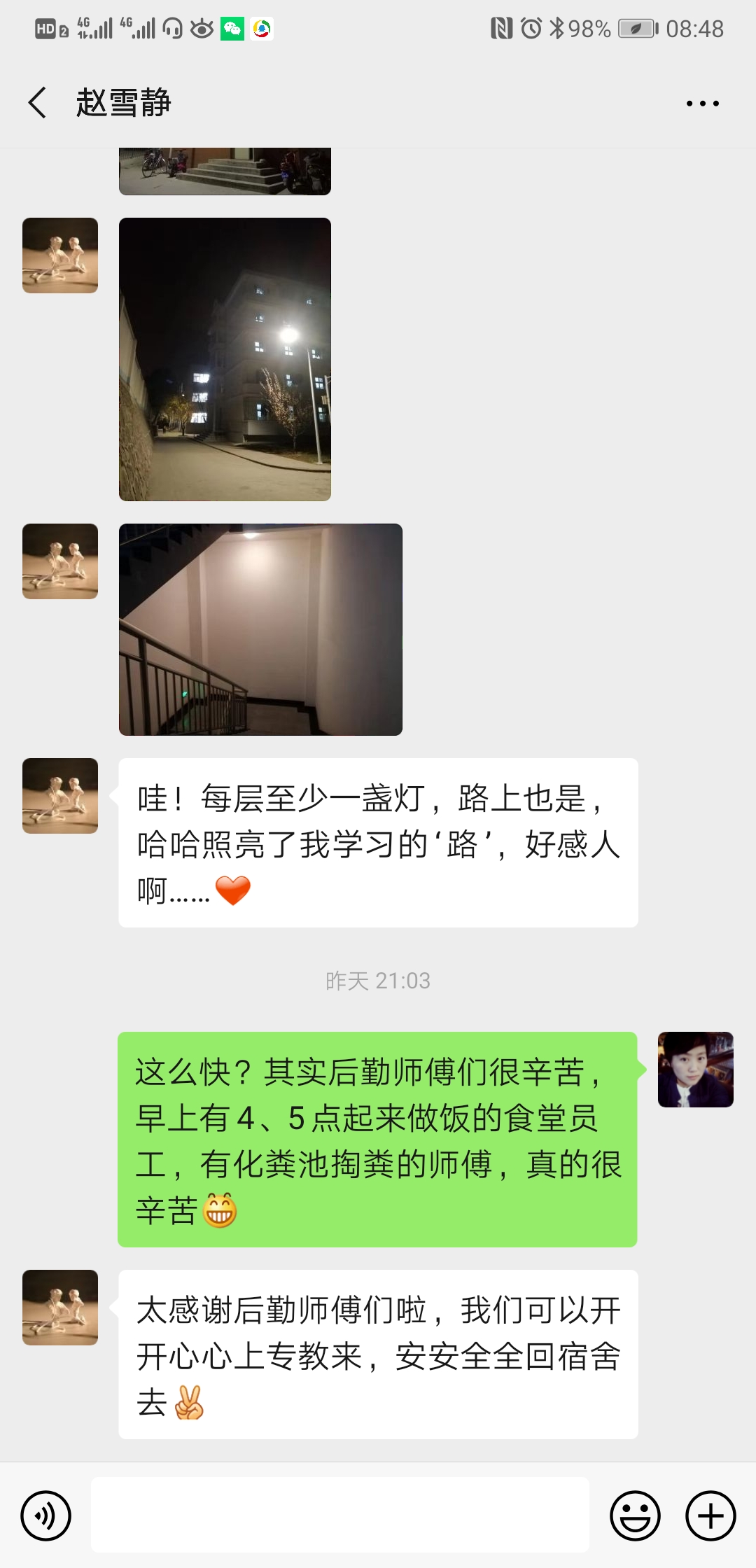Open my own avatar beside the green message
Viewport: 756px width, 1568px height.
[x=696, y=1070]
